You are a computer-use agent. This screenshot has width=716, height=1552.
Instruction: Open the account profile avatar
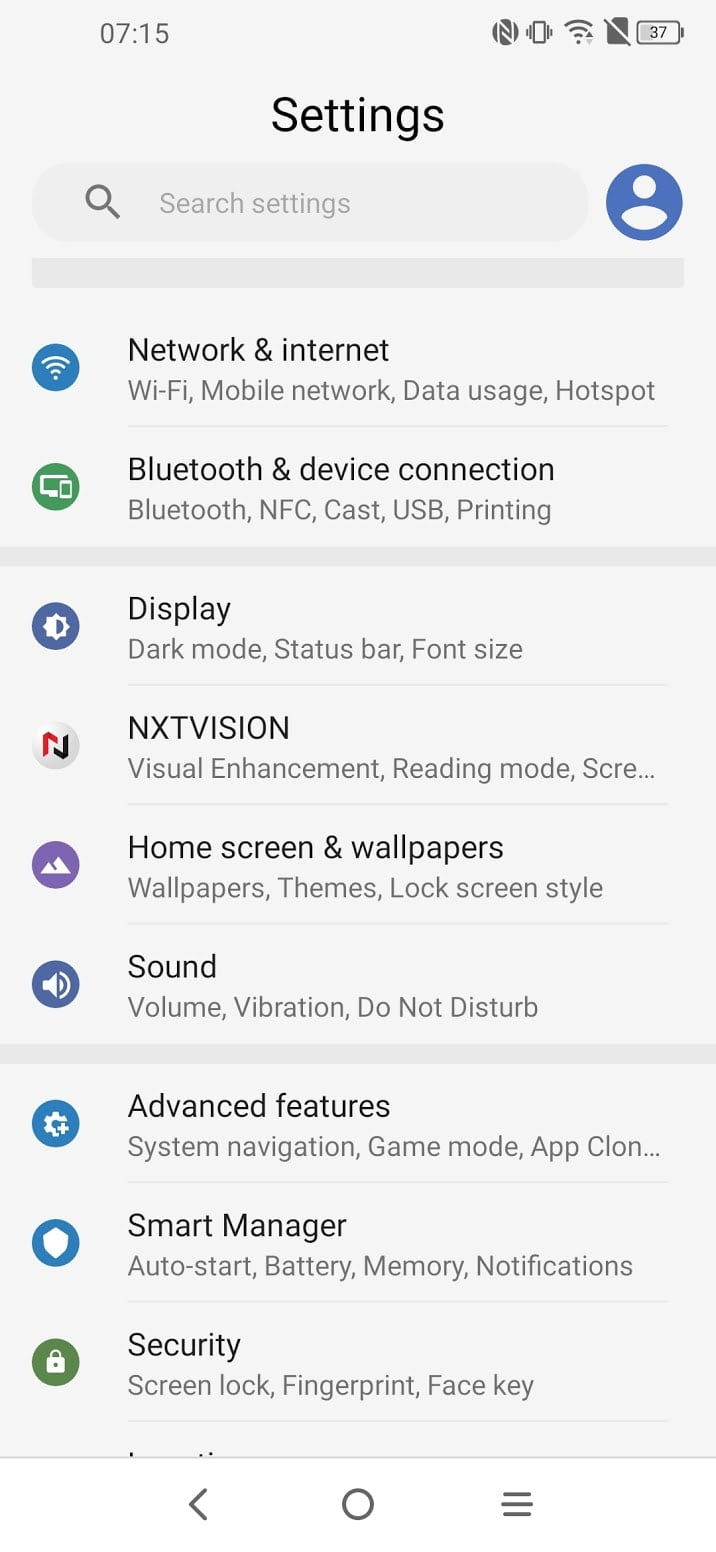pos(644,202)
